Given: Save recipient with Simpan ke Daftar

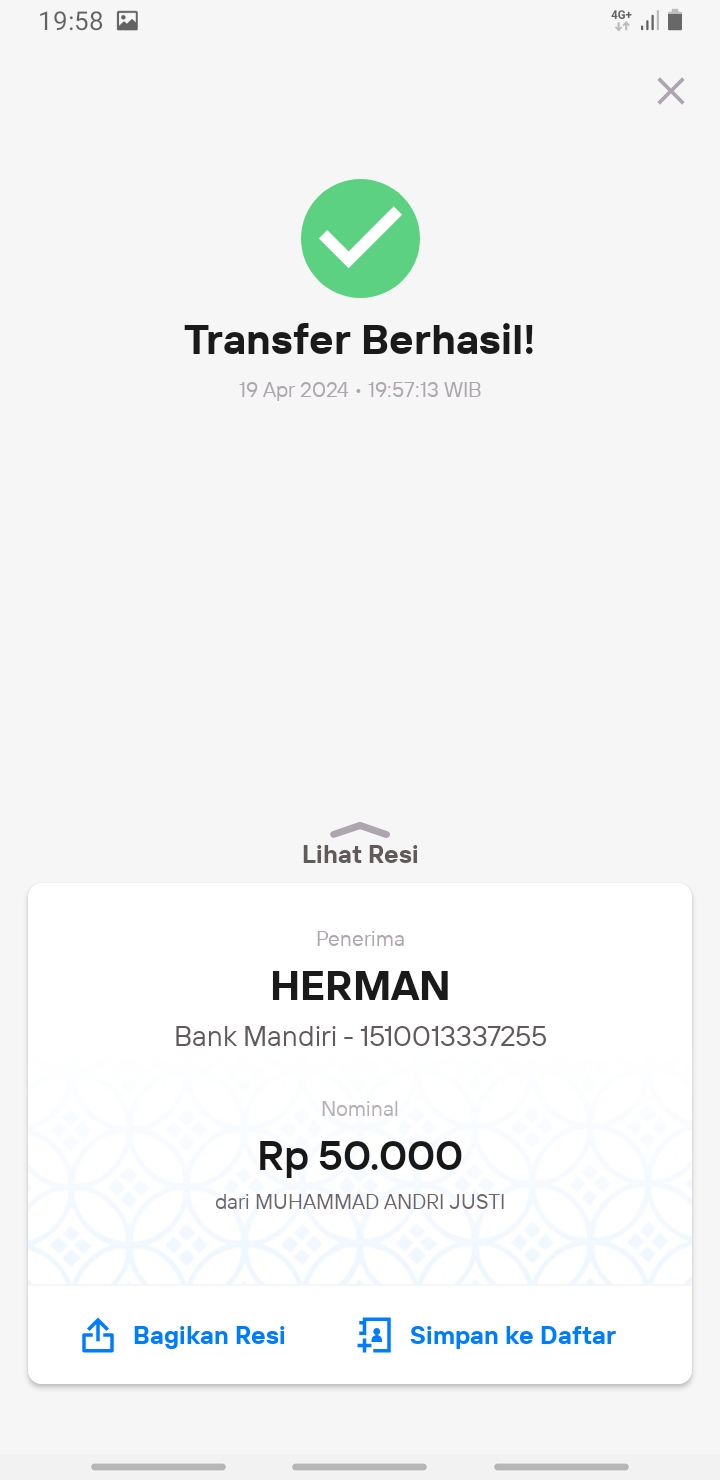Looking at the screenshot, I should (486, 1335).
